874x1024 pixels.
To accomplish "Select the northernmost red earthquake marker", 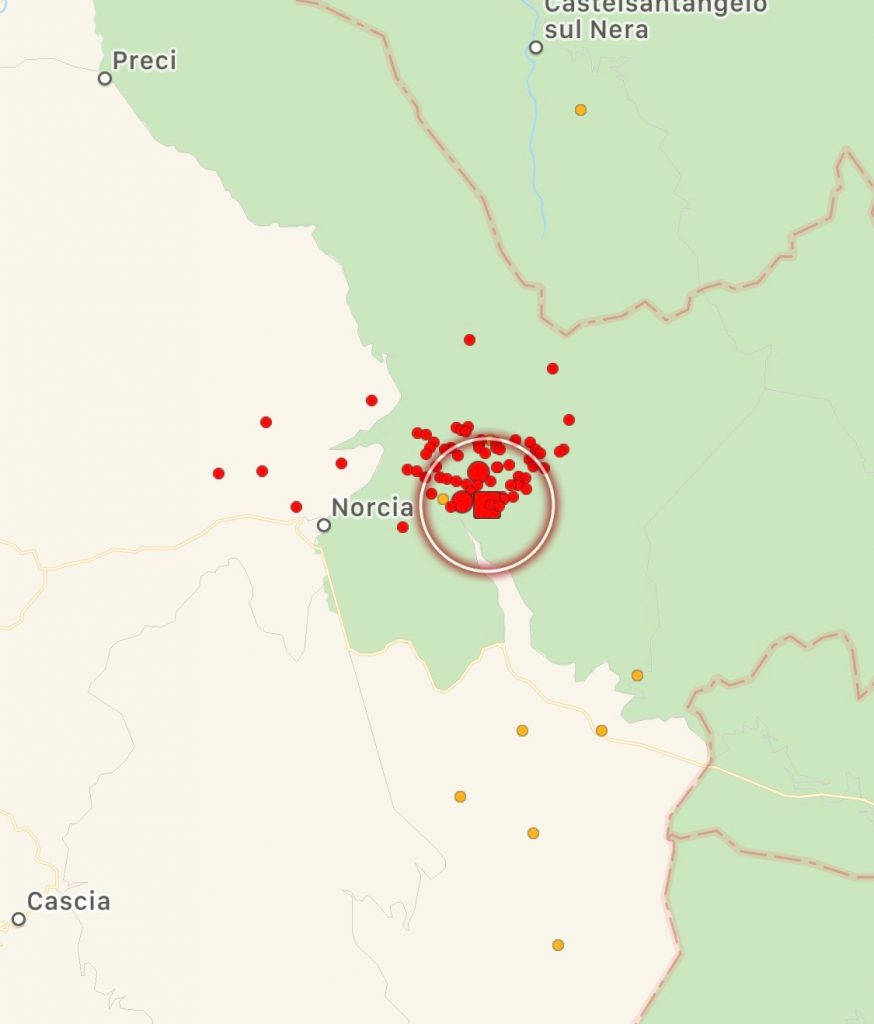I will click(469, 340).
